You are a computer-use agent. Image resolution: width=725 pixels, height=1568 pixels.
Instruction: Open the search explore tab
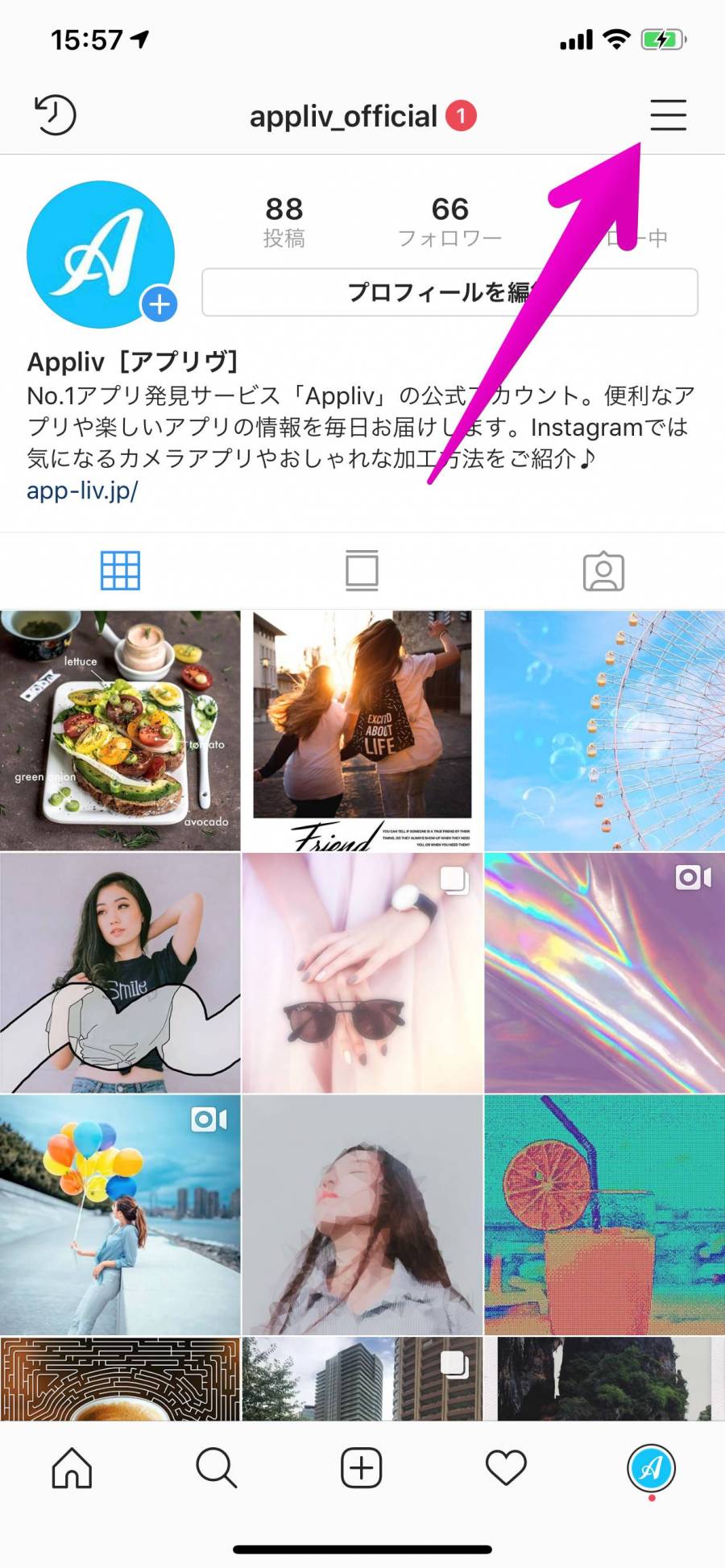[217, 1467]
